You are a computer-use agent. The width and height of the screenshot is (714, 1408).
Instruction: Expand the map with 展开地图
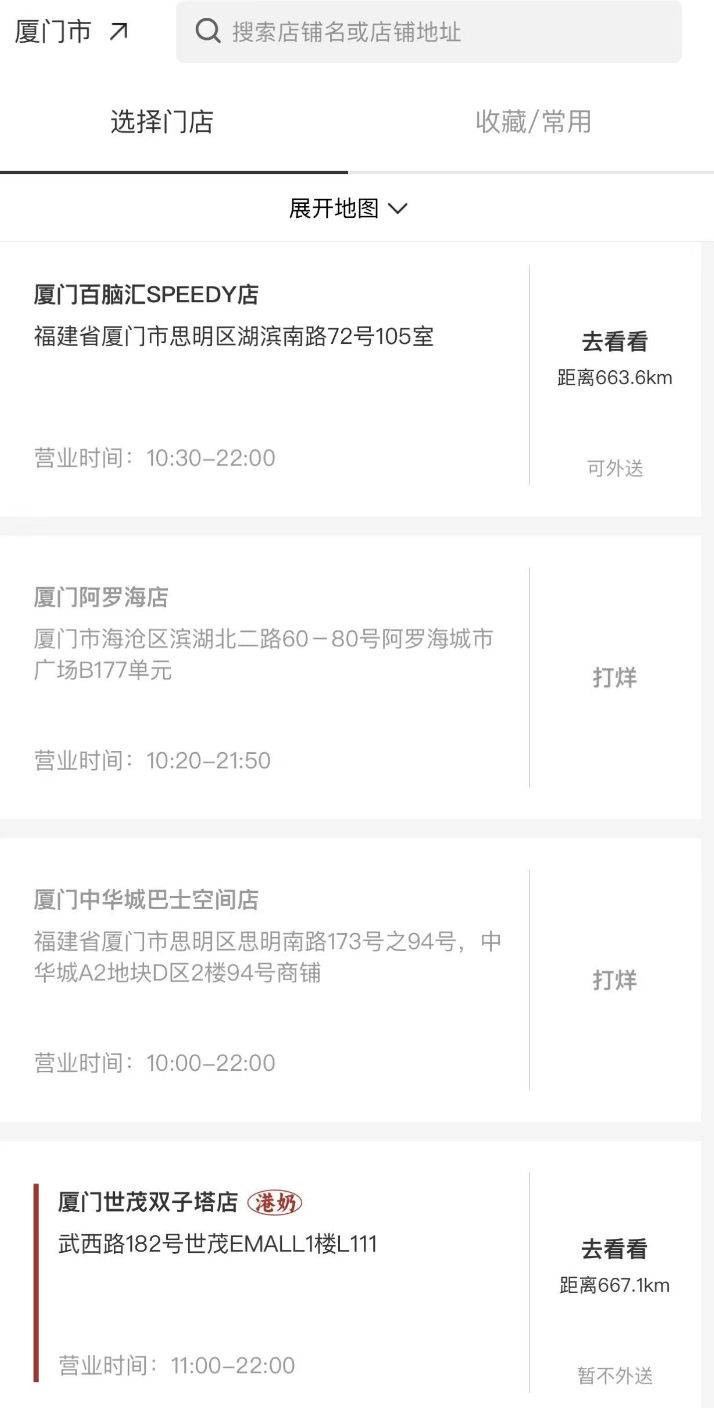[348, 209]
